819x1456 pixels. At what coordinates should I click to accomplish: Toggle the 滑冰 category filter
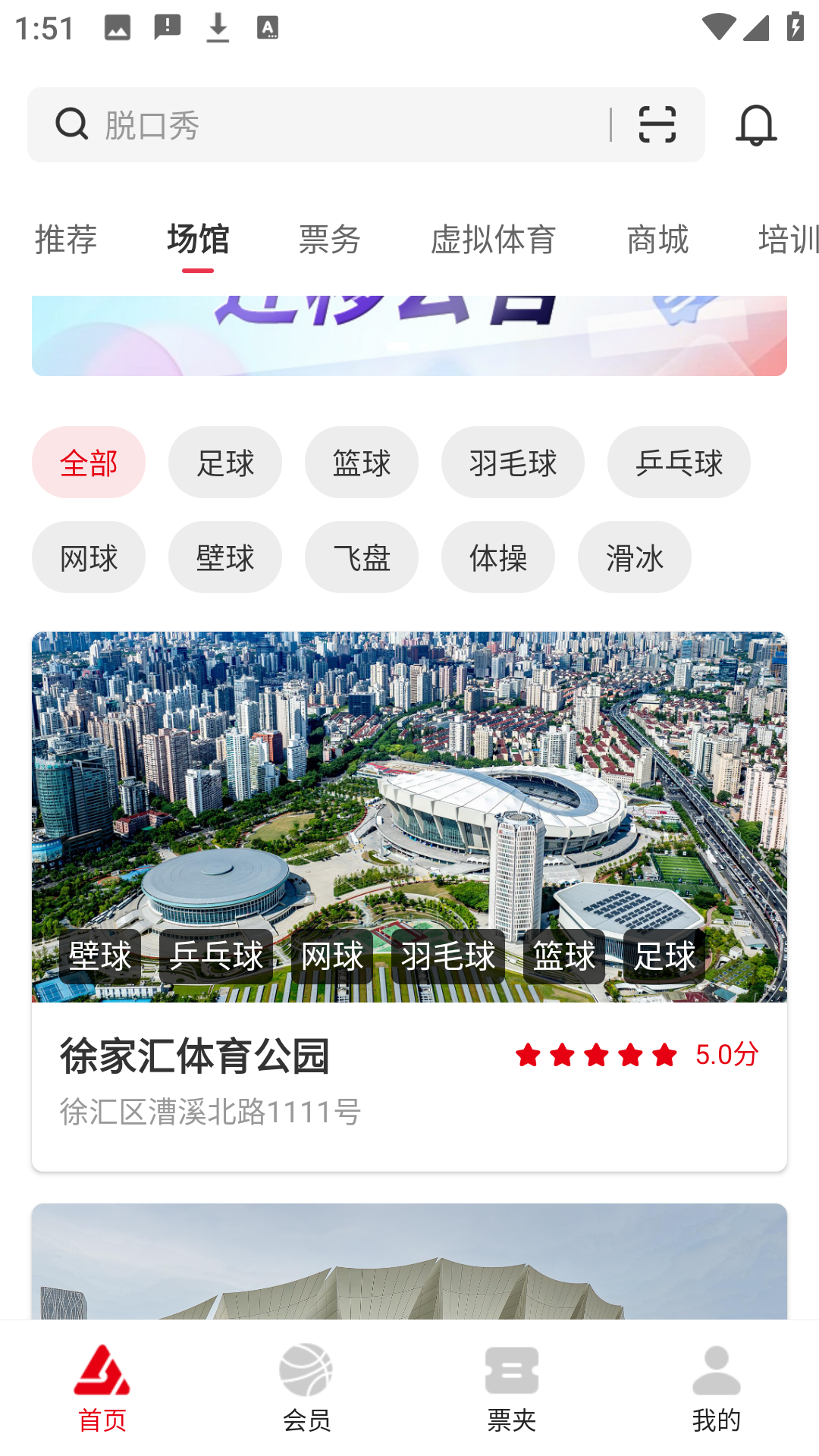[634, 557]
